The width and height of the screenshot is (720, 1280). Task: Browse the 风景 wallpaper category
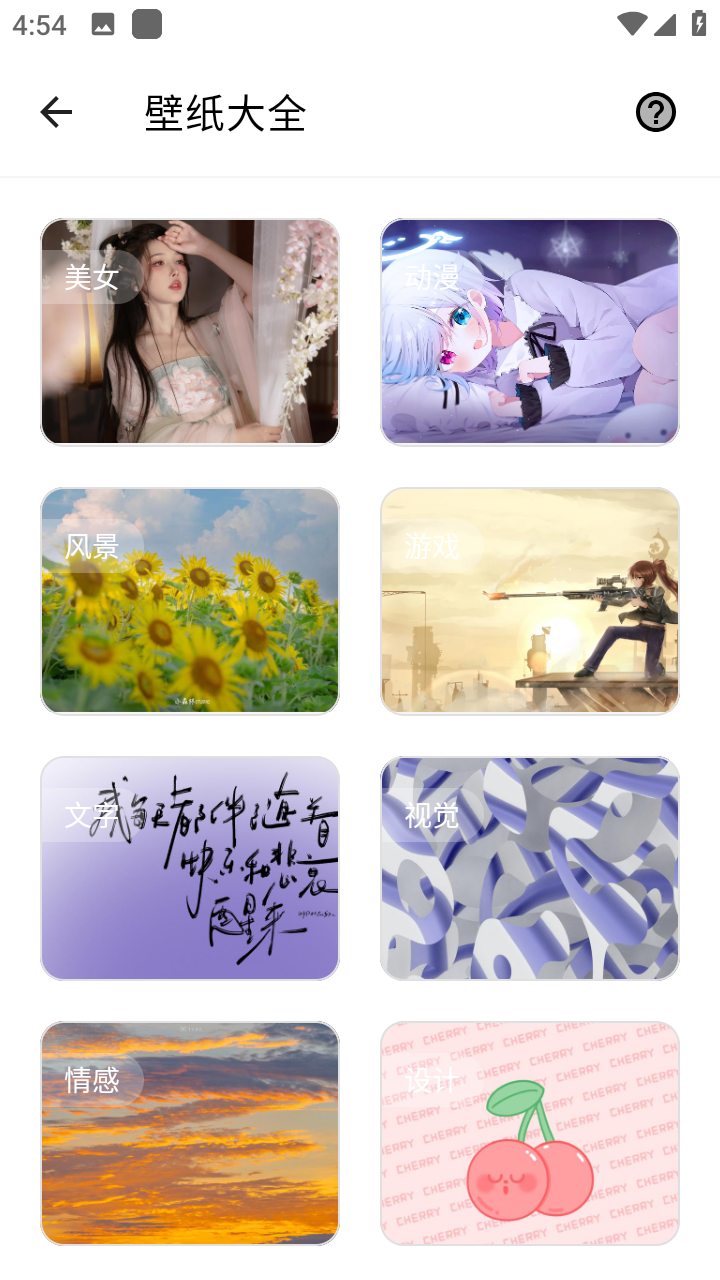click(190, 601)
